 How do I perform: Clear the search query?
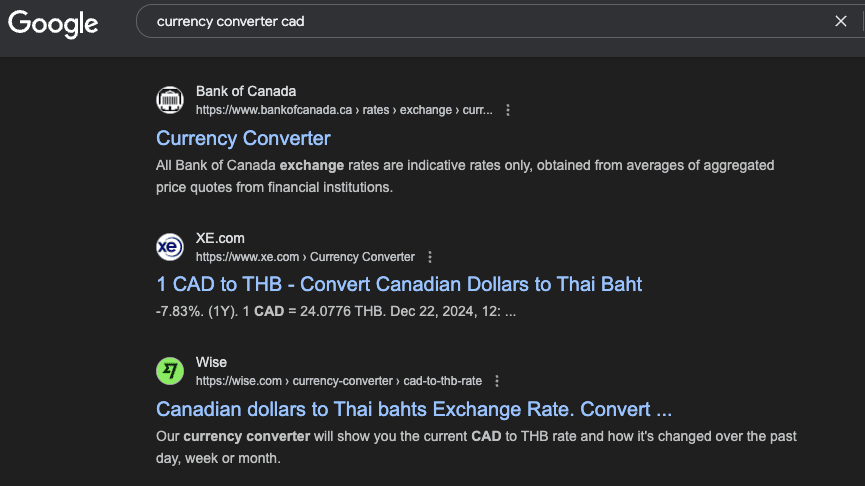coord(840,21)
